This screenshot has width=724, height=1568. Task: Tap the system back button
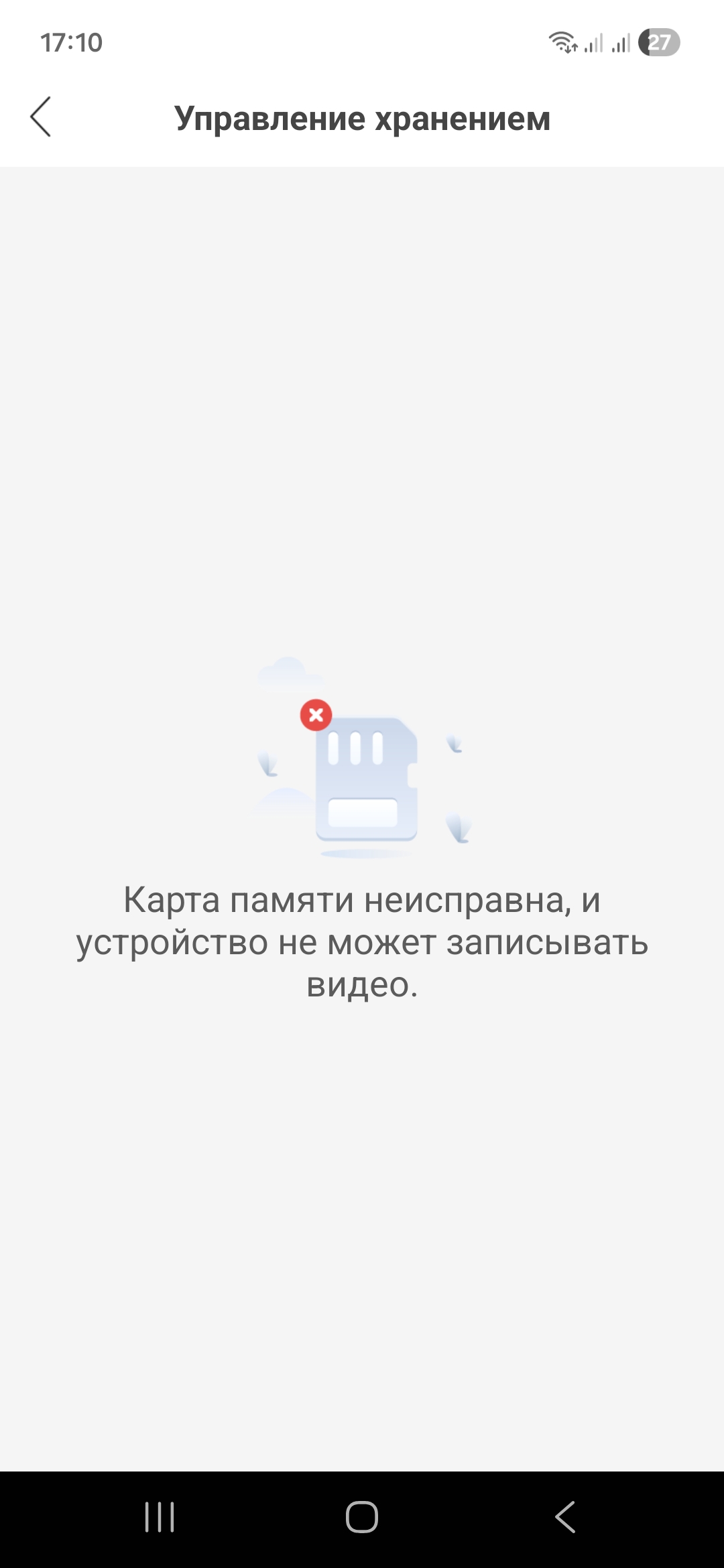coord(565,1516)
